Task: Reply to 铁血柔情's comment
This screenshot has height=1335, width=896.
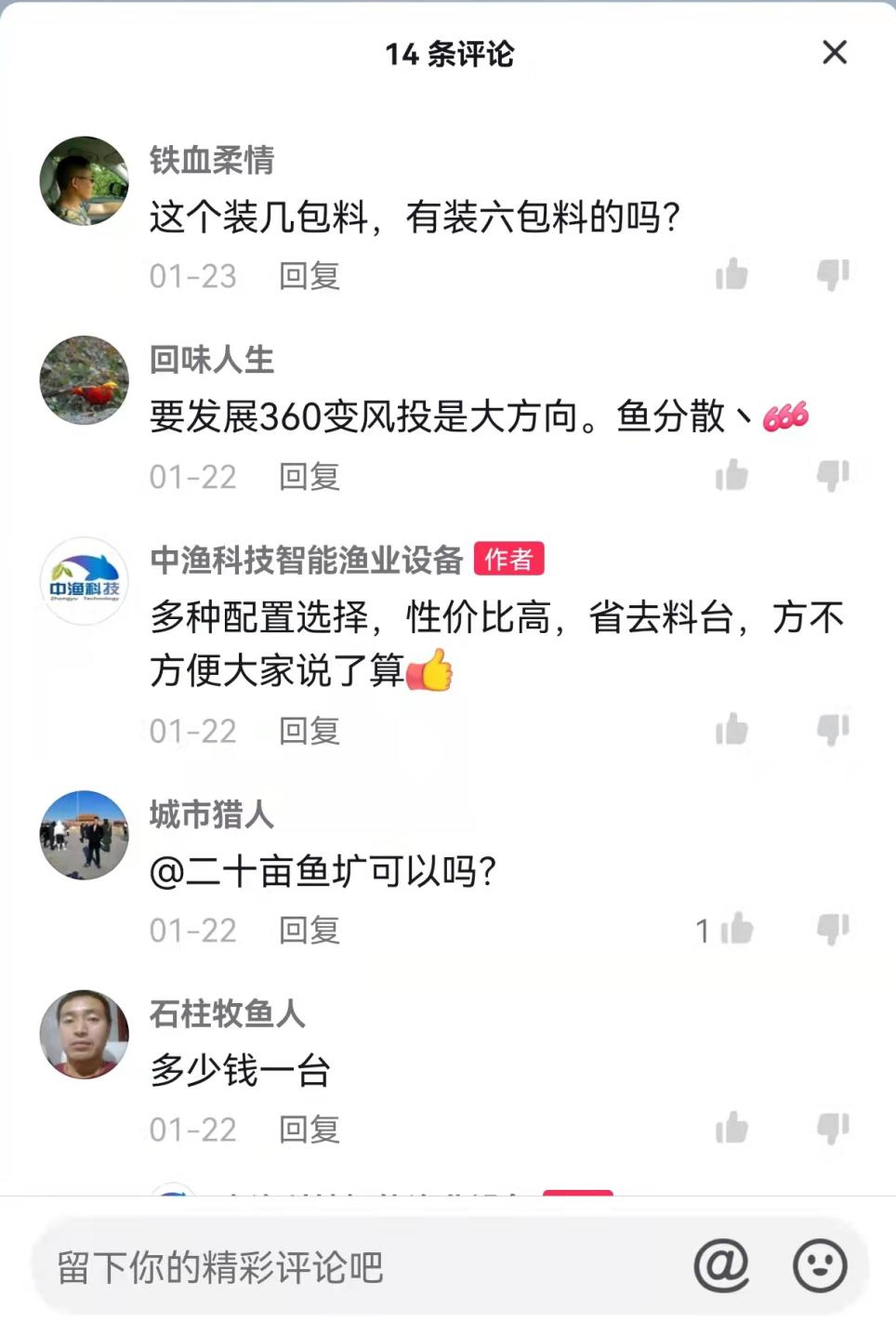Action: pyautogui.click(x=310, y=276)
